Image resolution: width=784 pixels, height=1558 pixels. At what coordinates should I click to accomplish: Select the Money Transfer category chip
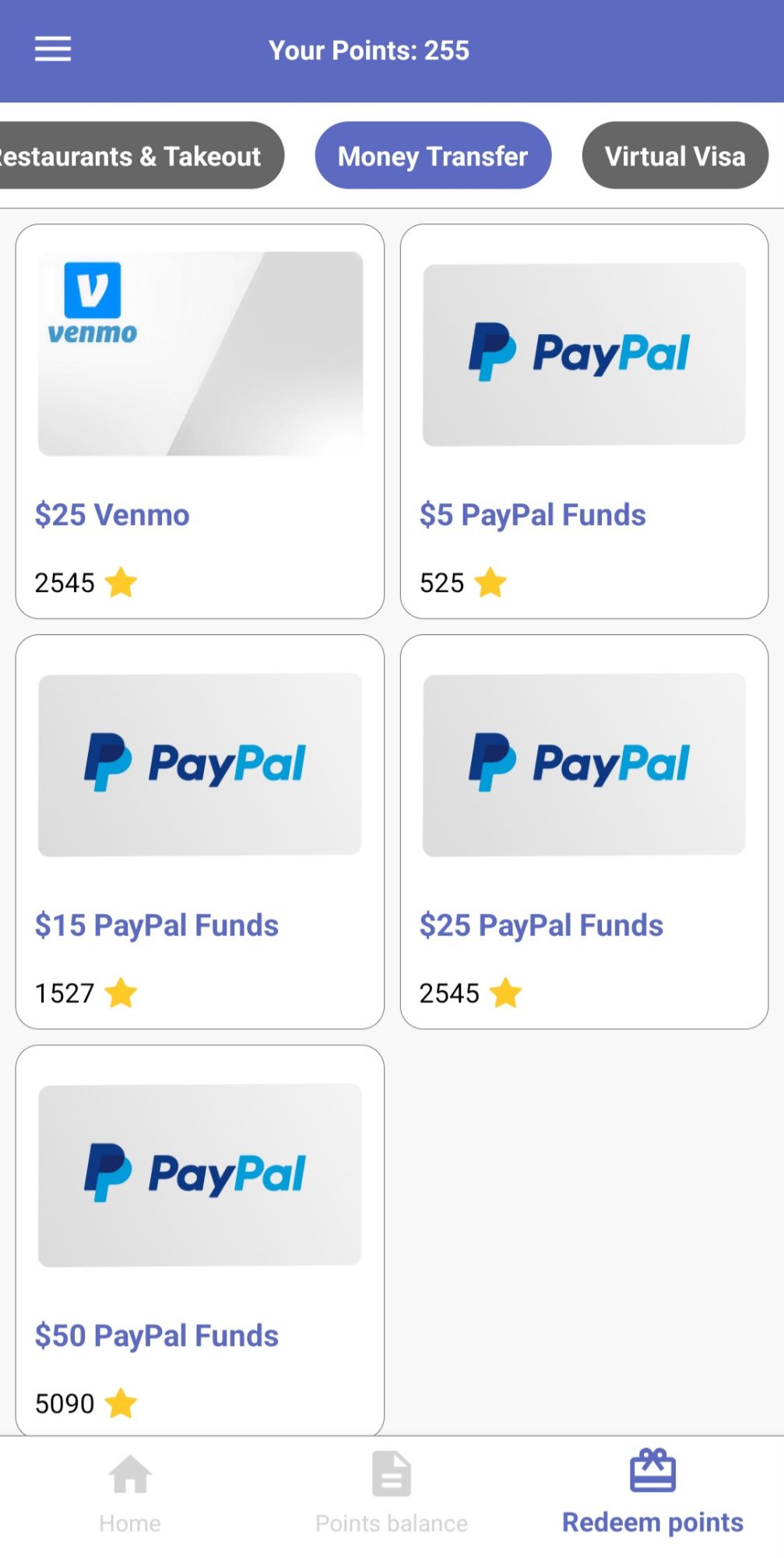click(x=433, y=156)
